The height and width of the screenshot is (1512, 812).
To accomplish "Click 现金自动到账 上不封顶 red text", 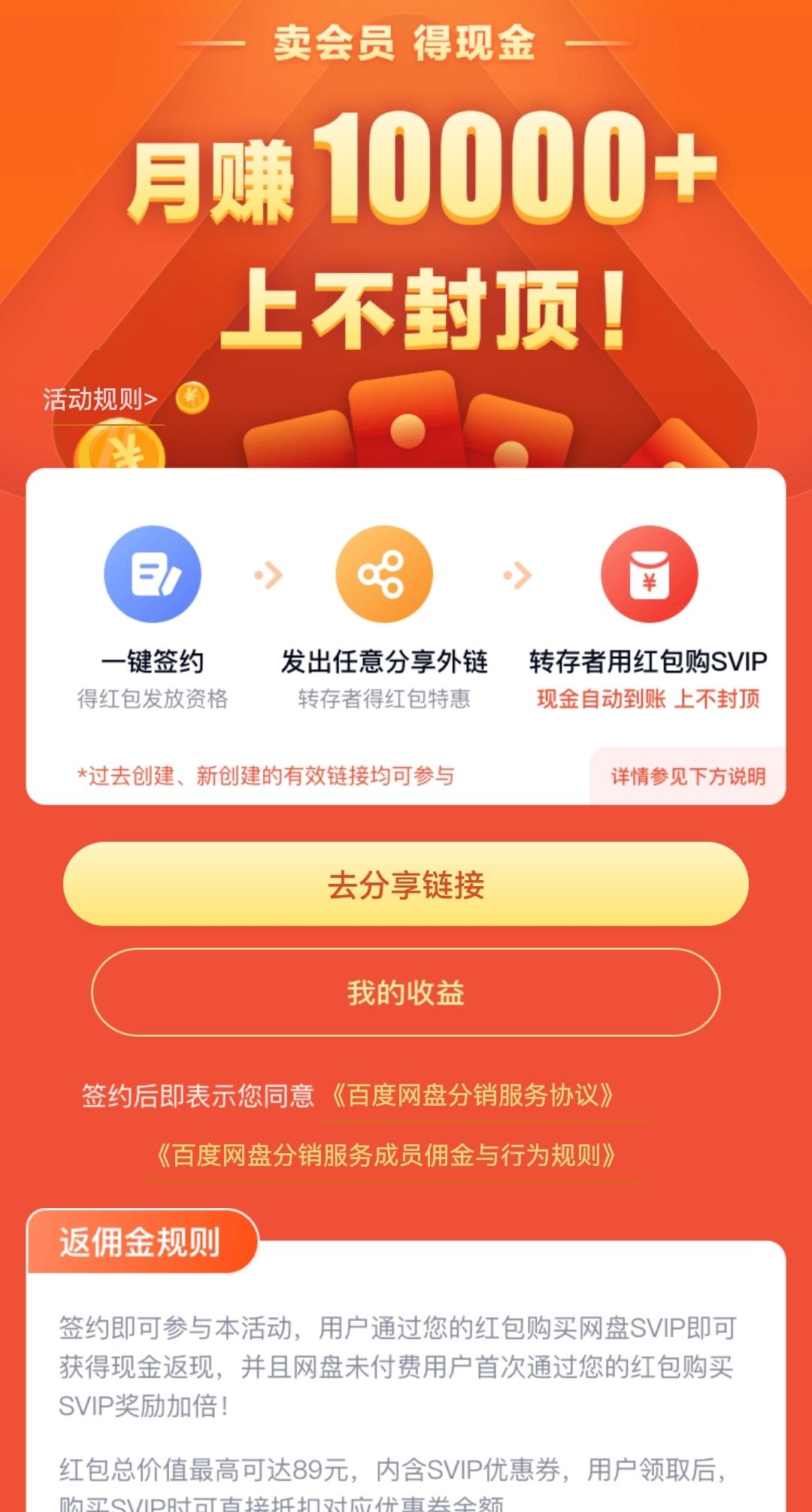I will tap(648, 698).
